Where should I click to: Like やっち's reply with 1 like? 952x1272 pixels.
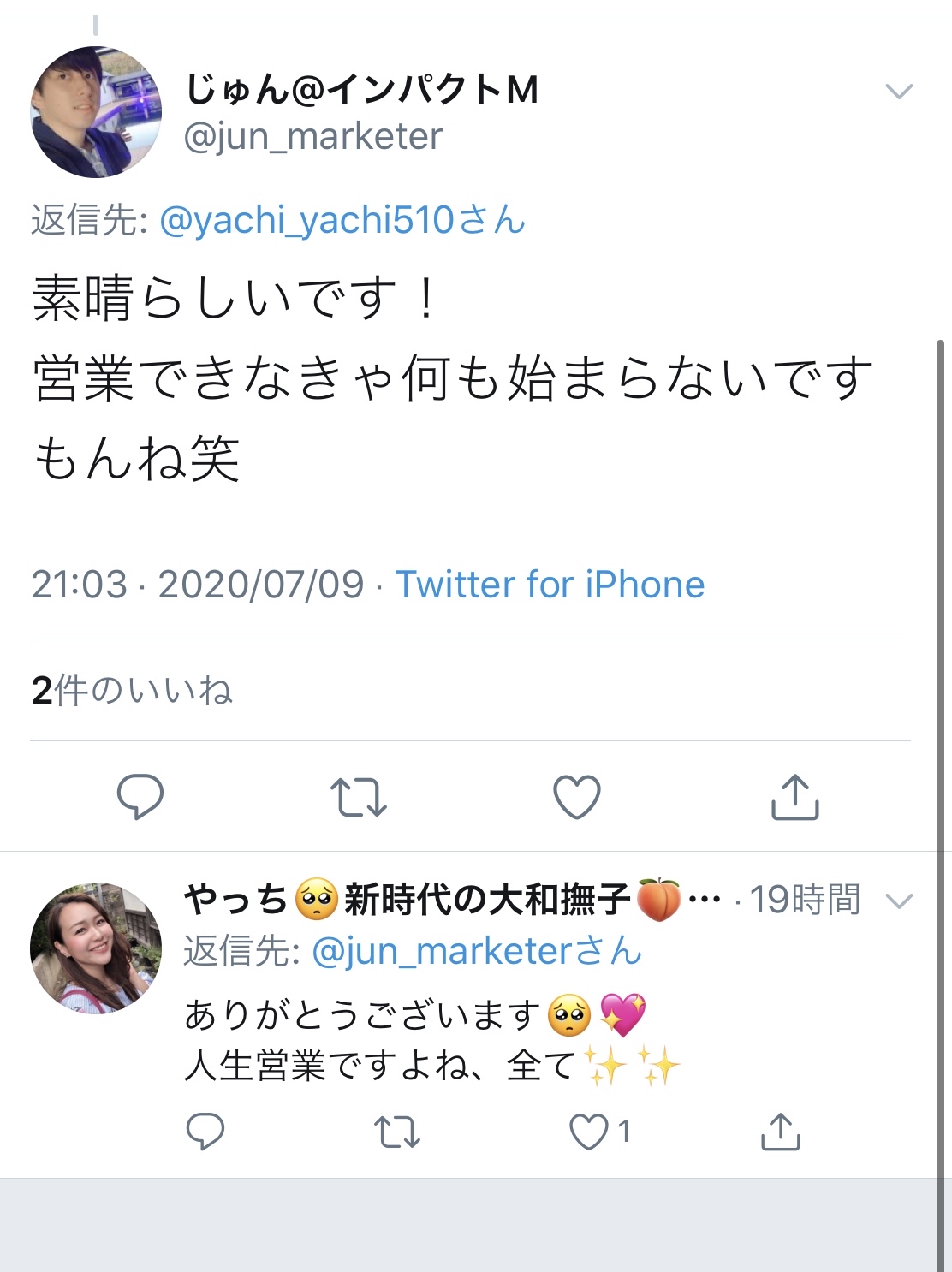(x=590, y=1132)
